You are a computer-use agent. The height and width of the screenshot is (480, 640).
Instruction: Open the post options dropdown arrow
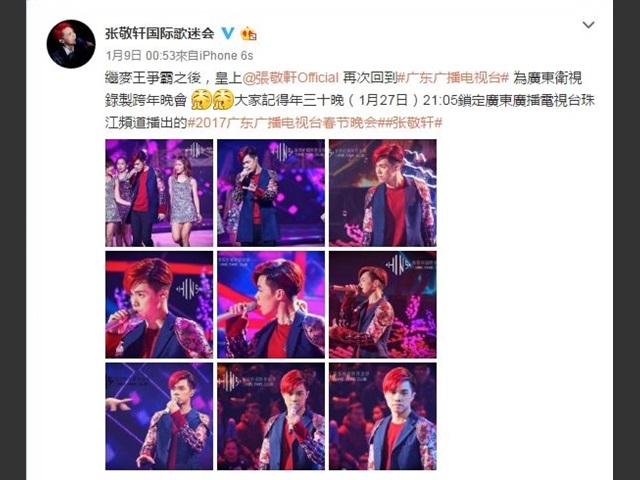588,25
